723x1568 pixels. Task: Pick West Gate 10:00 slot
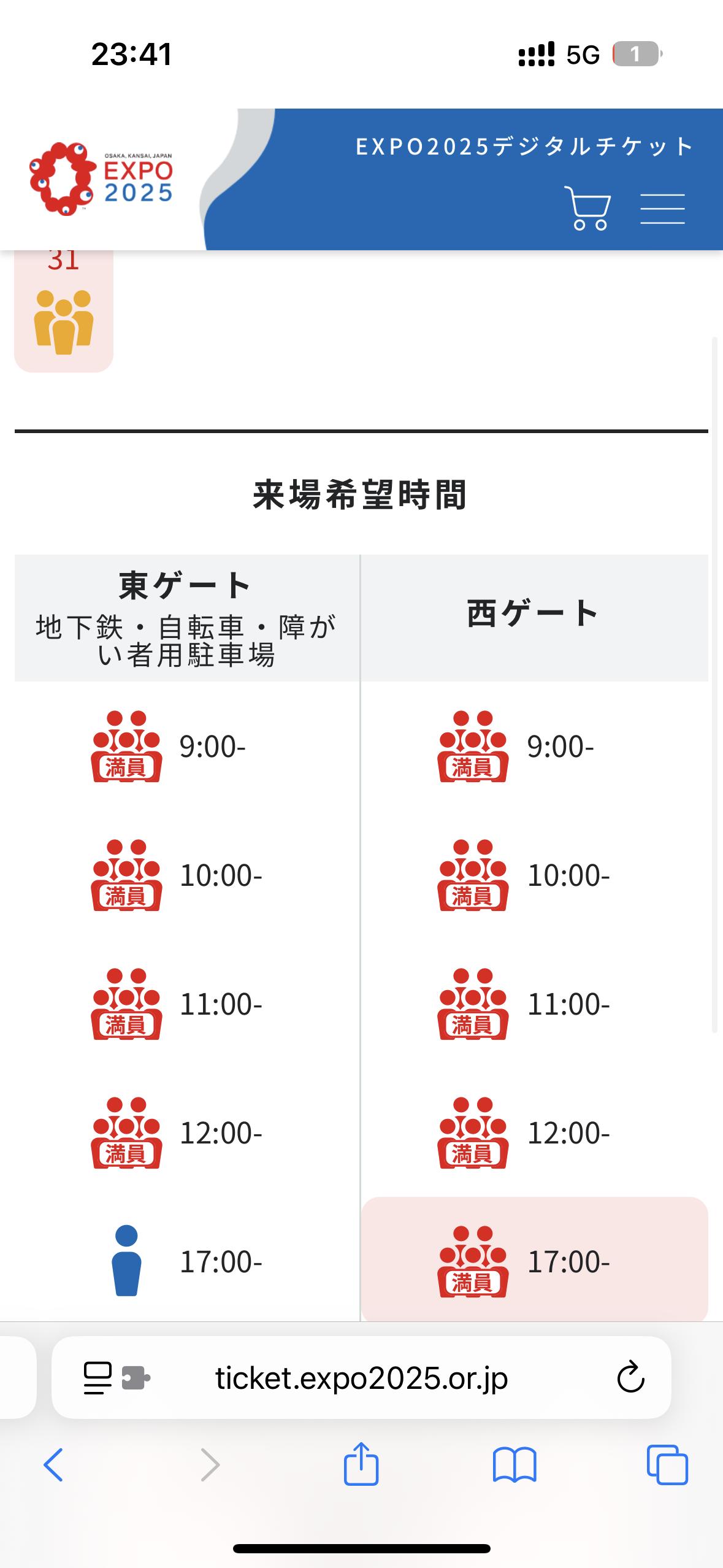click(535, 875)
